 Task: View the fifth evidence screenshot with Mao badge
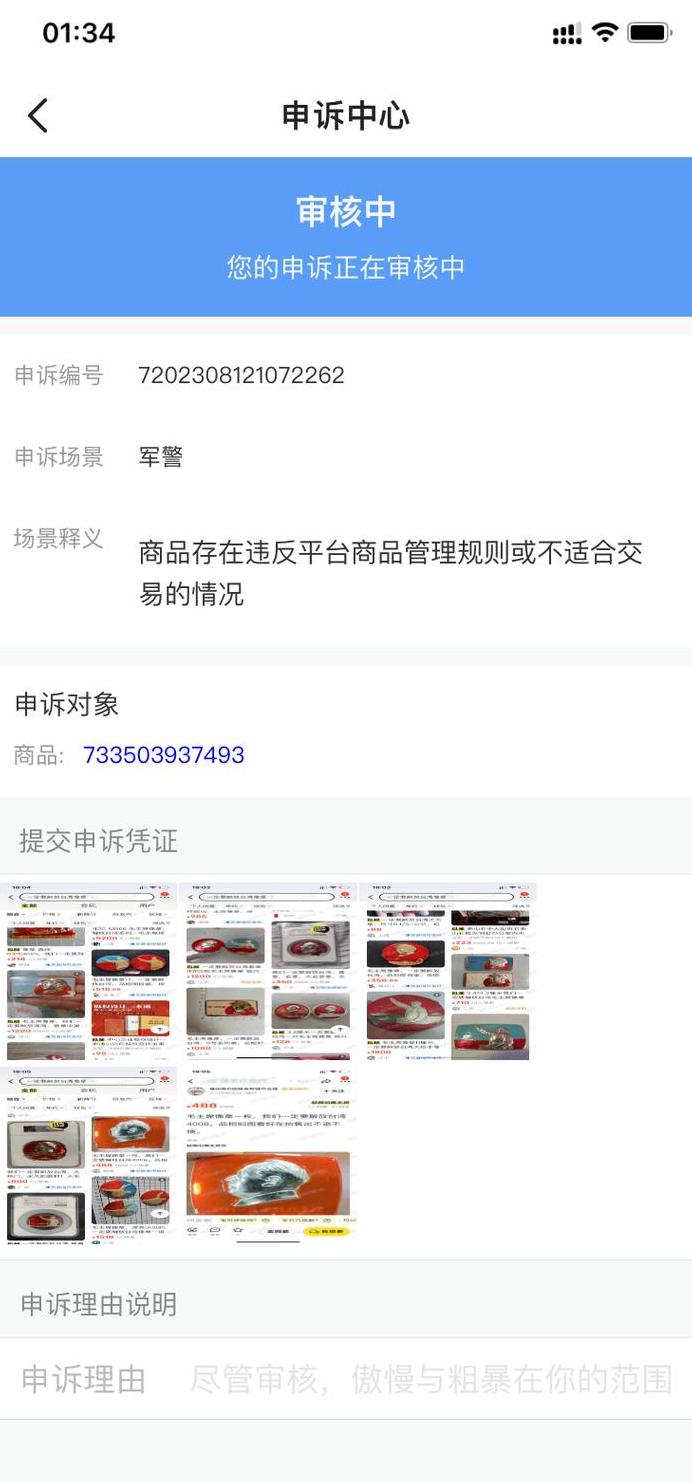268,1155
